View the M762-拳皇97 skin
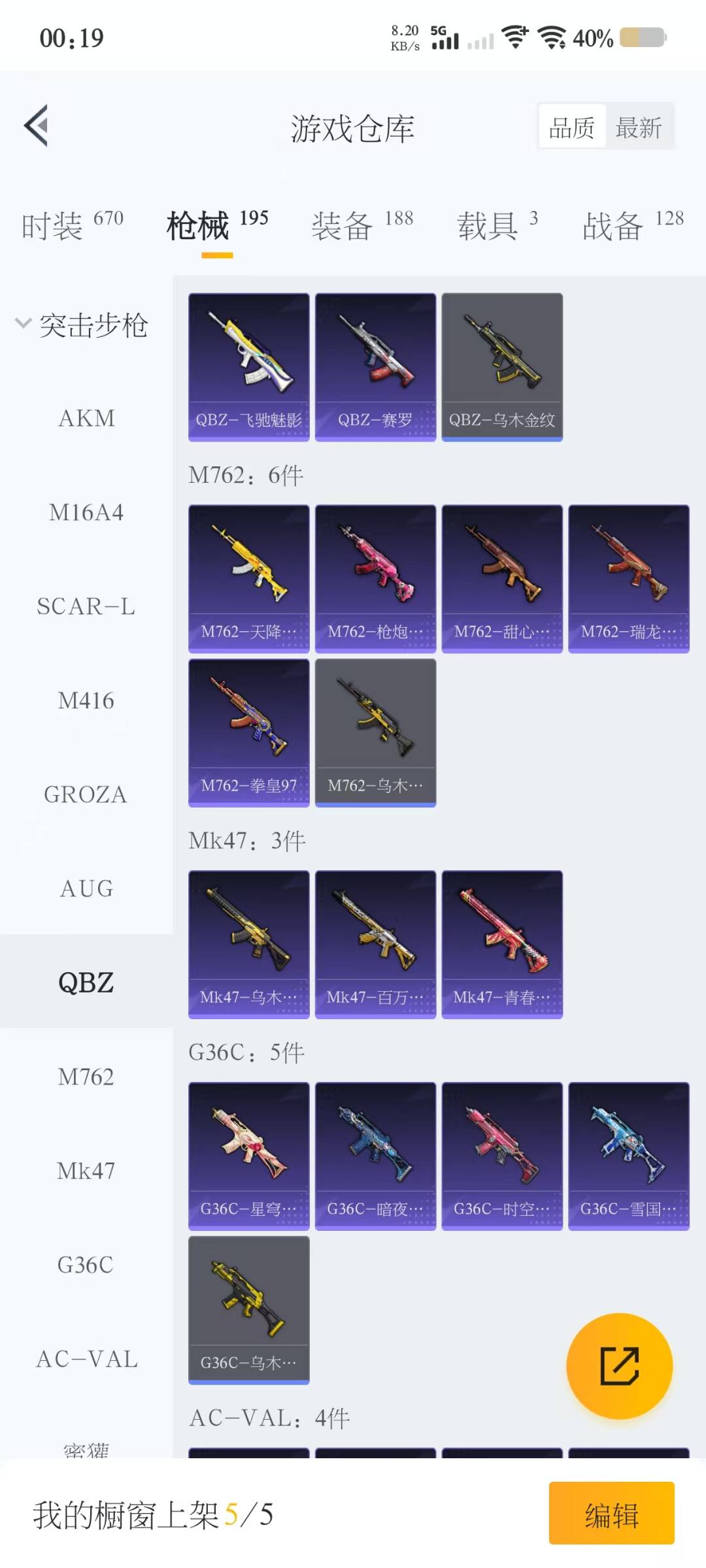706x1568 pixels. click(248, 732)
